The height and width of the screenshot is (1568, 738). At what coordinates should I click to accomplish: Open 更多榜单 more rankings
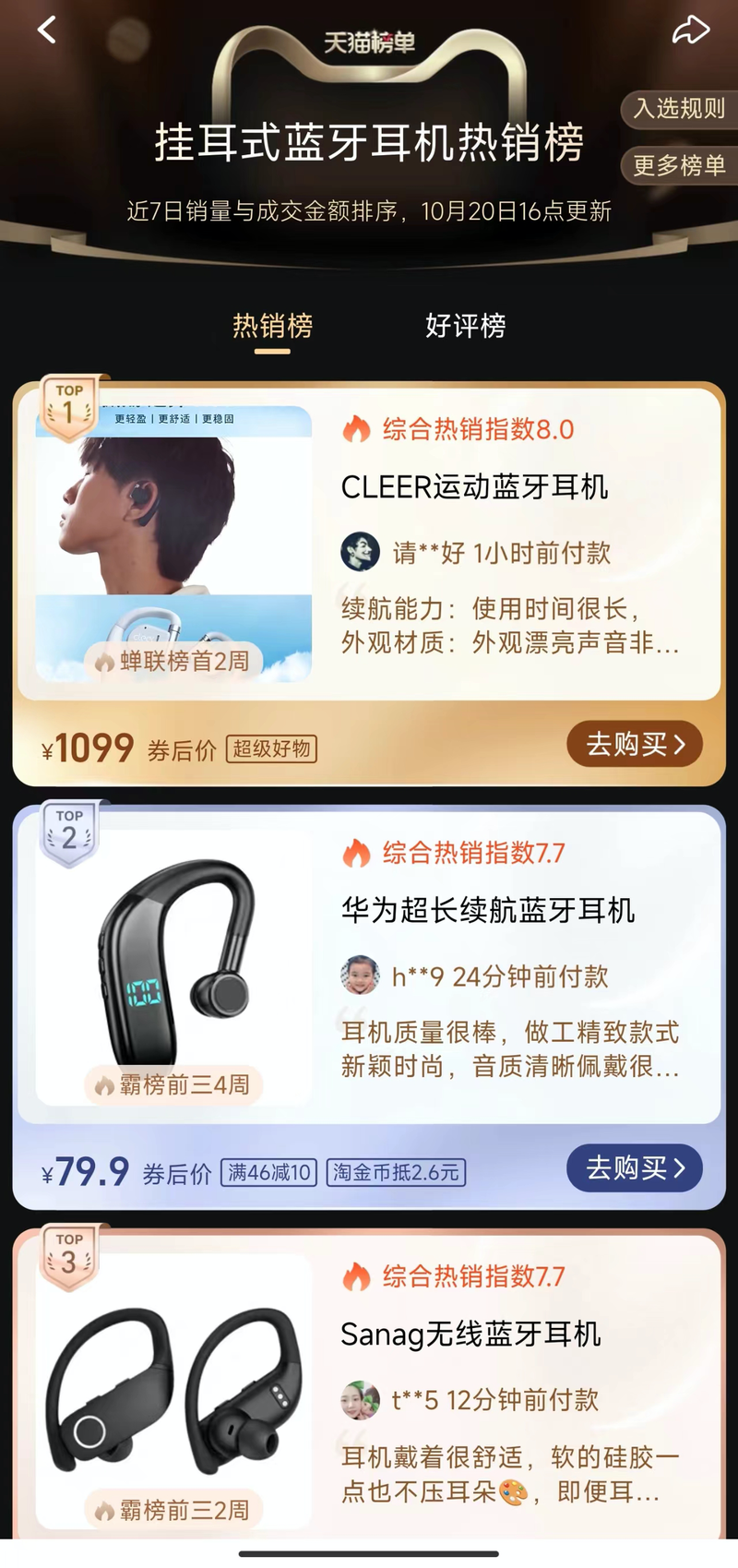click(x=678, y=166)
